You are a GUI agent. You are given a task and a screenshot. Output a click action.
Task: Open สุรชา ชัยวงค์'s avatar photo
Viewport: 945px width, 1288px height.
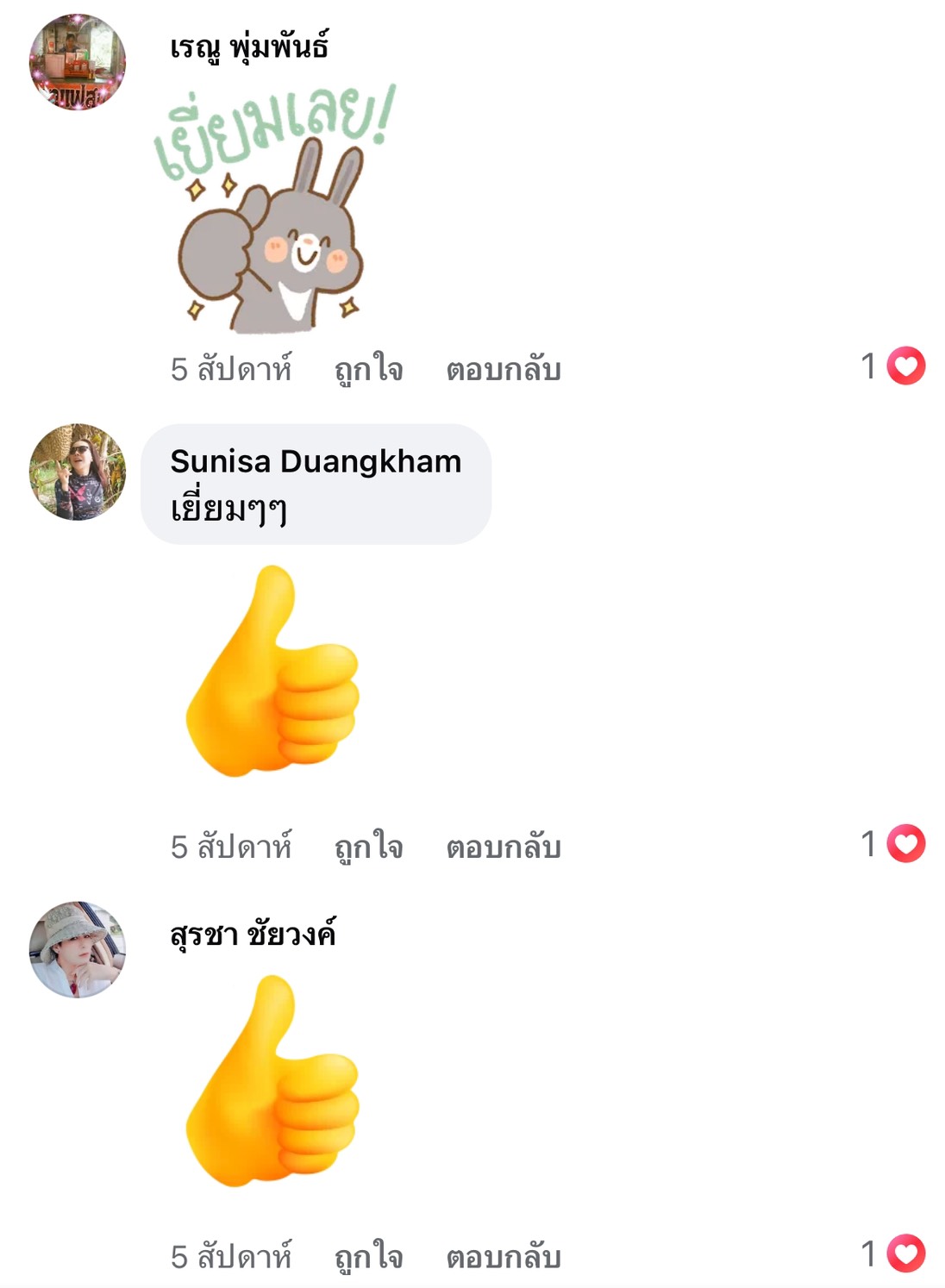78,950
